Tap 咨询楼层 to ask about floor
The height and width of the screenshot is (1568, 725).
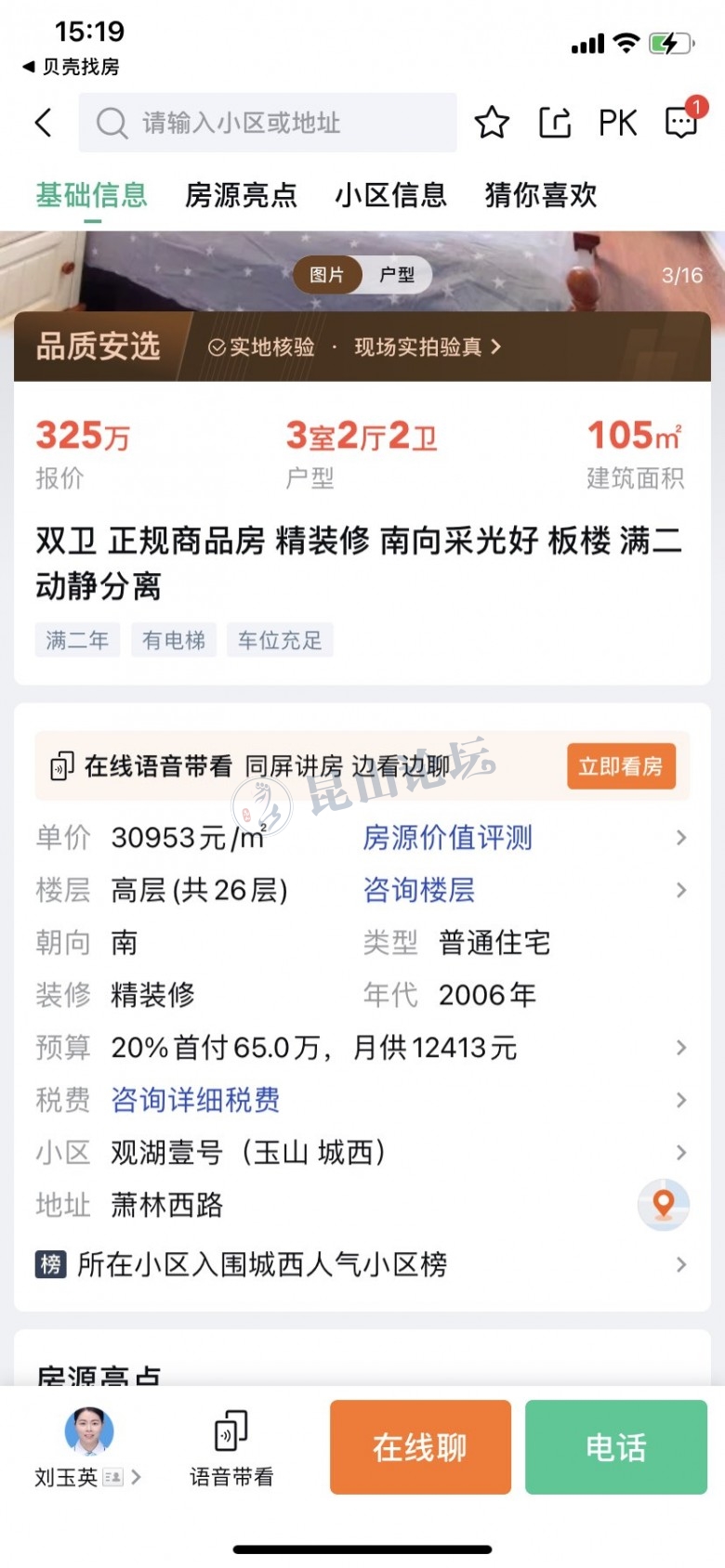click(x=419, y=890)
